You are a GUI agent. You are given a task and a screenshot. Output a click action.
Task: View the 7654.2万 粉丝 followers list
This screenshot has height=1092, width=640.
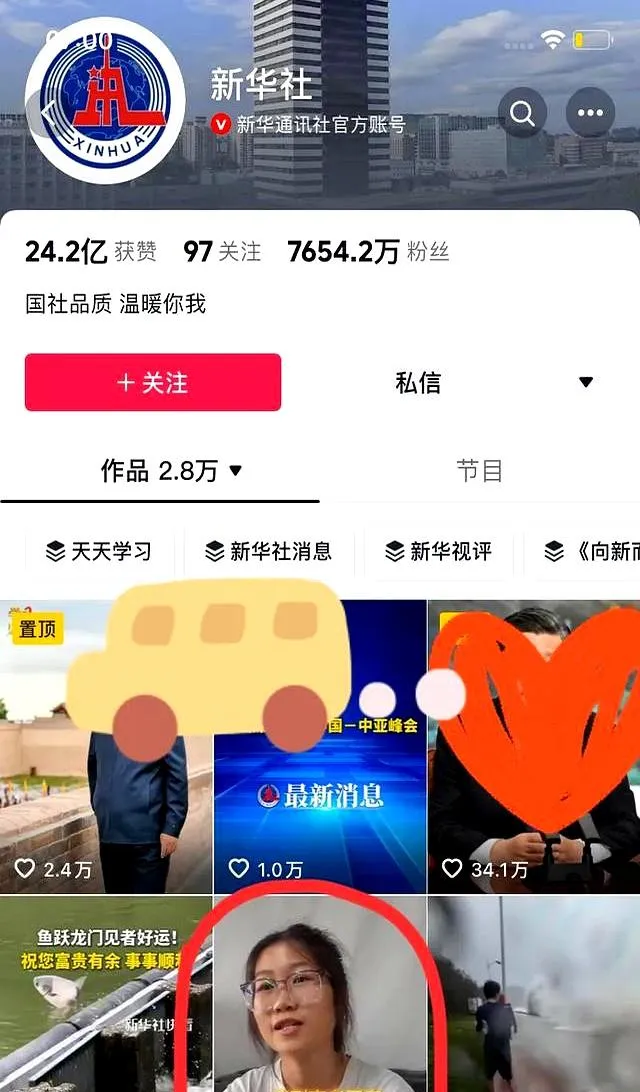(x=367, y=252)
